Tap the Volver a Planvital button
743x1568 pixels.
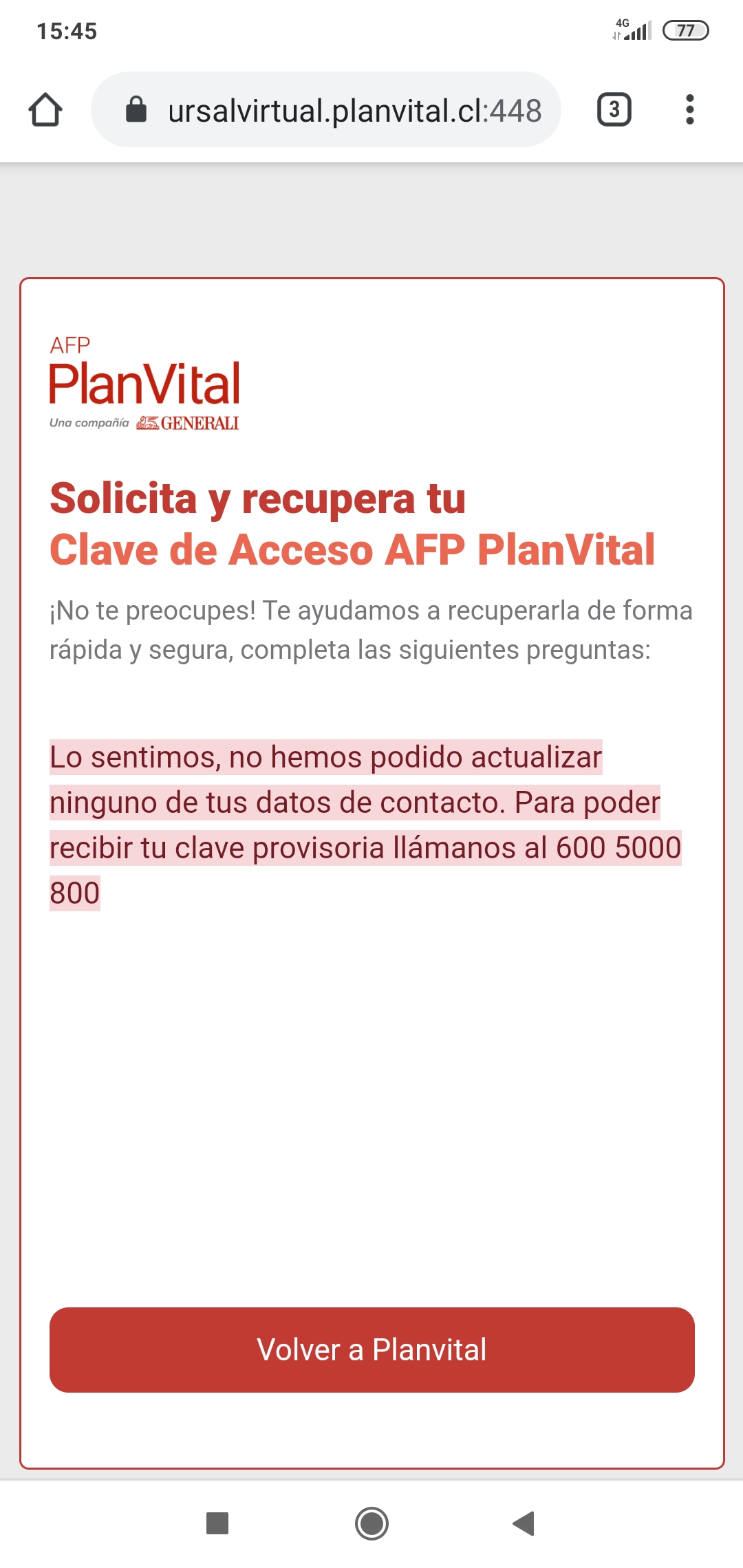pos(371,1349)
